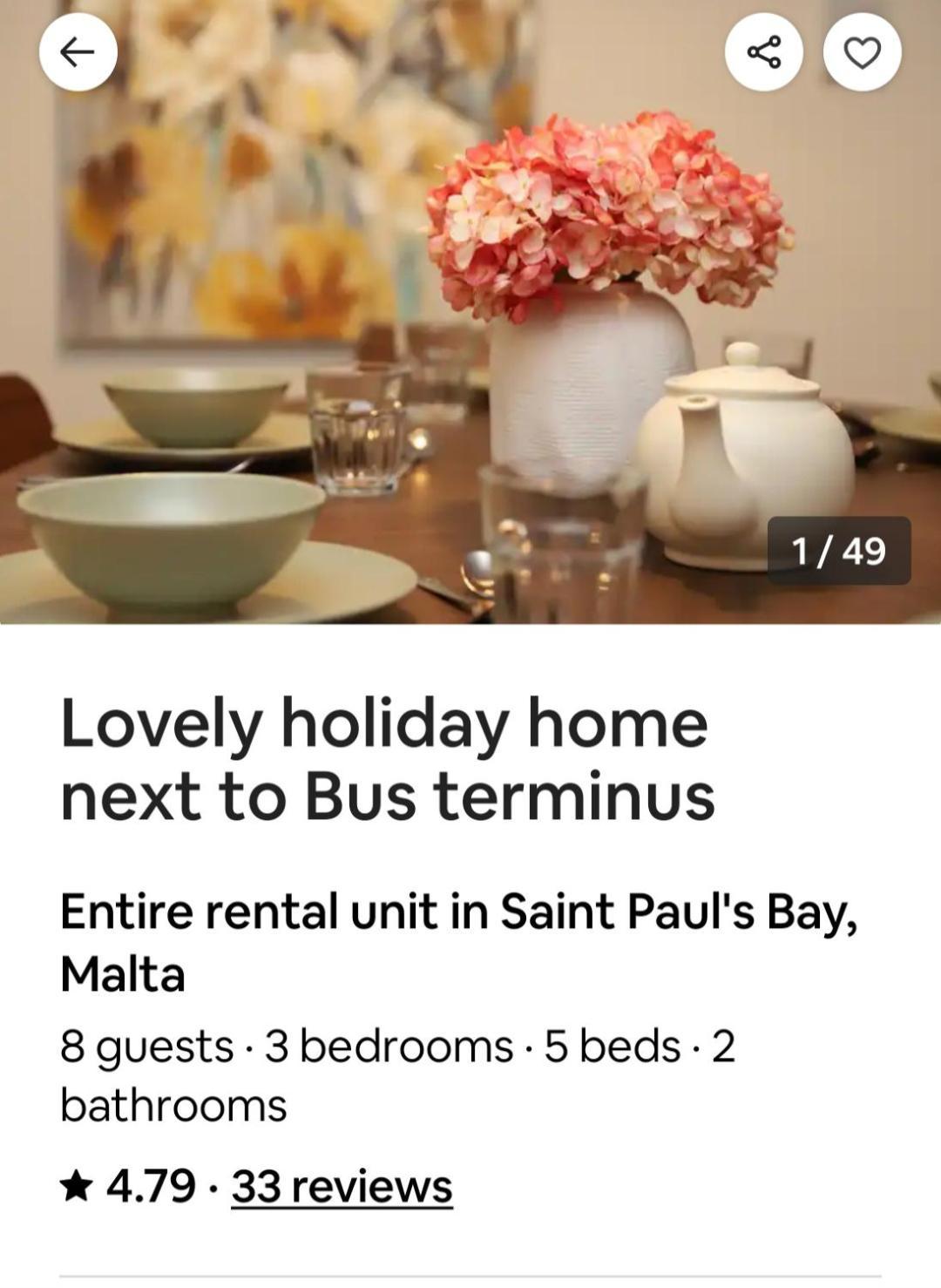Go back using the arrow button
Screen dimensions: 941x1288
pos(78,53)
